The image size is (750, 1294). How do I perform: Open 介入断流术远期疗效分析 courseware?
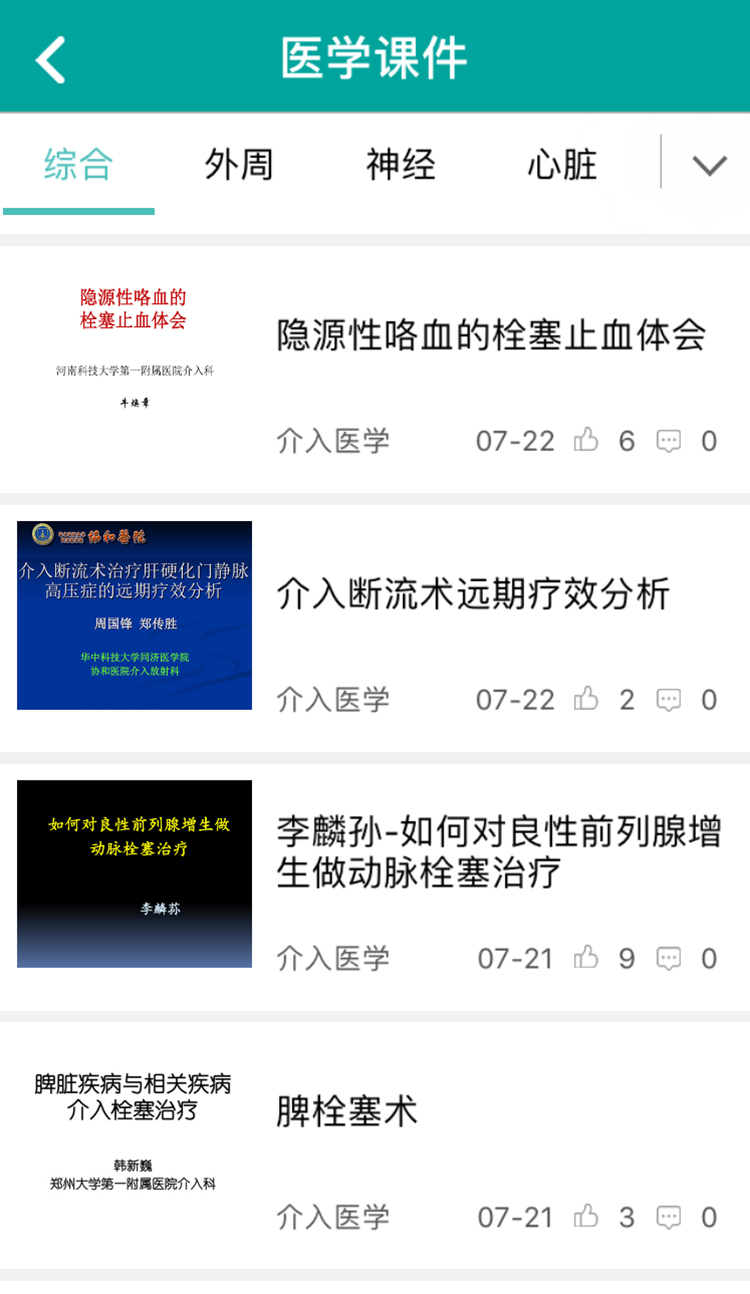click(473, 594)
